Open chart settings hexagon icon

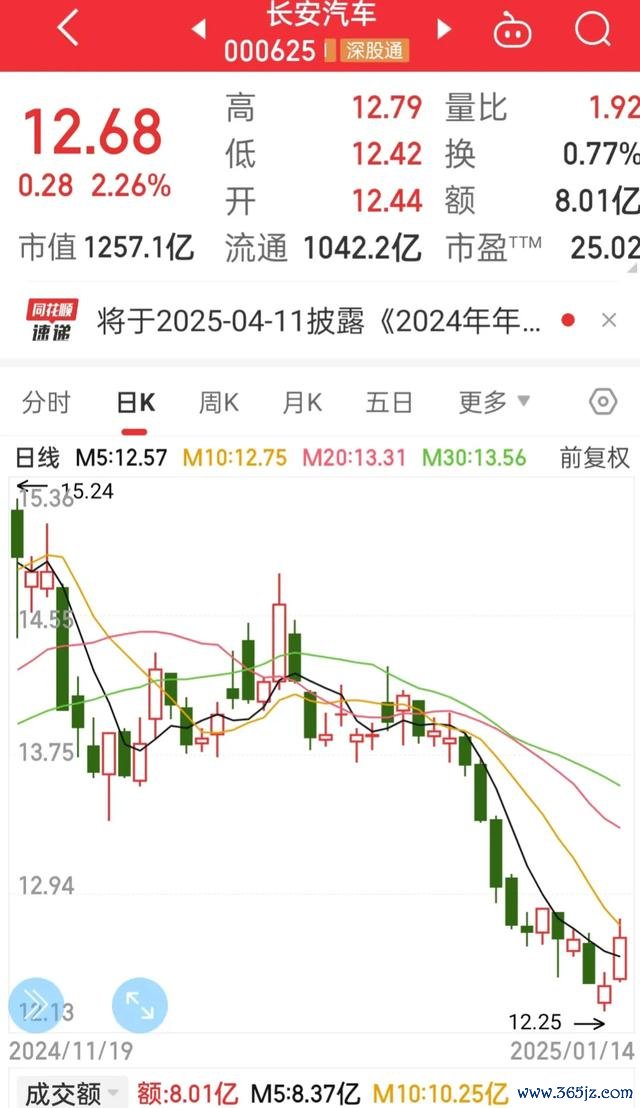coord(603,402)
